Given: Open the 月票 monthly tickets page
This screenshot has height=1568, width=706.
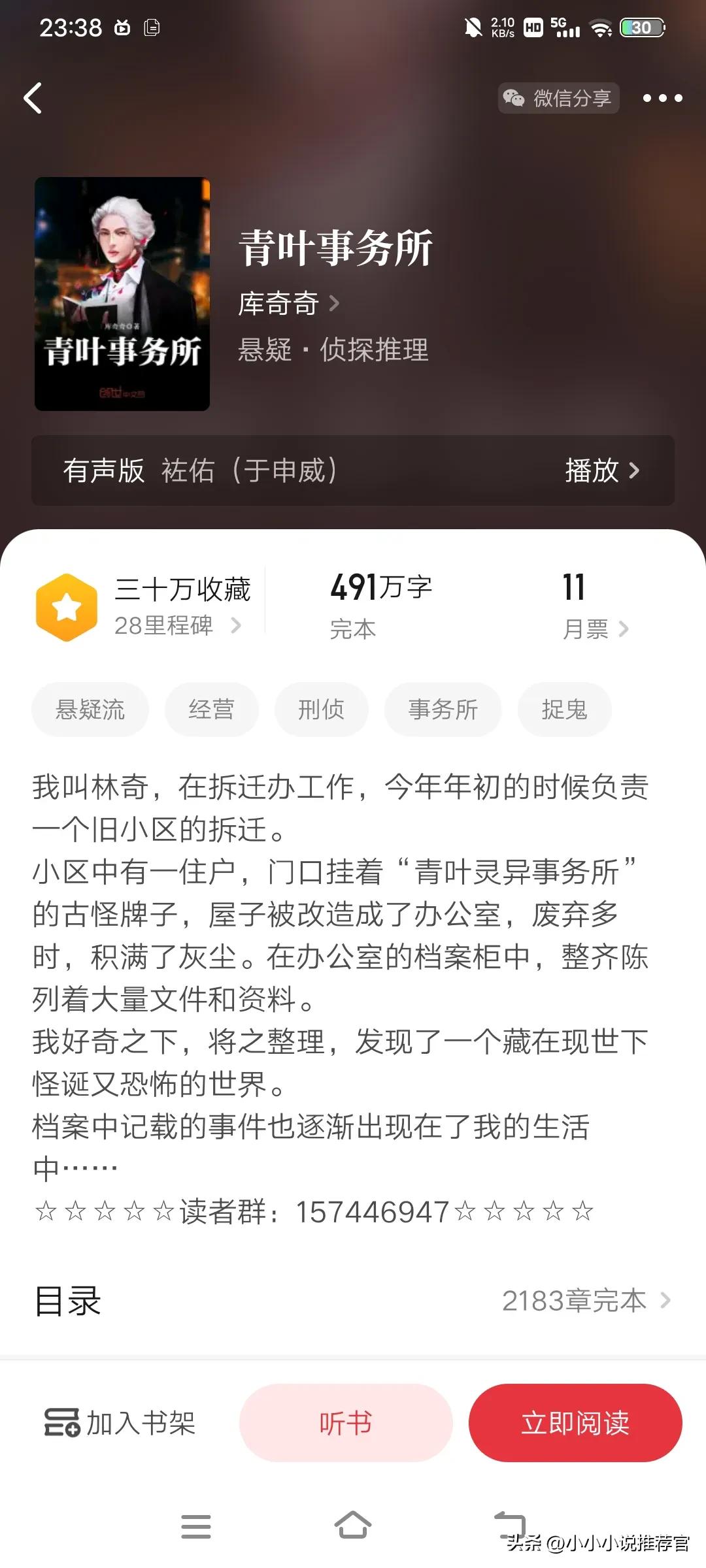Looking at the screenshot, I should [x=595, y=629].
